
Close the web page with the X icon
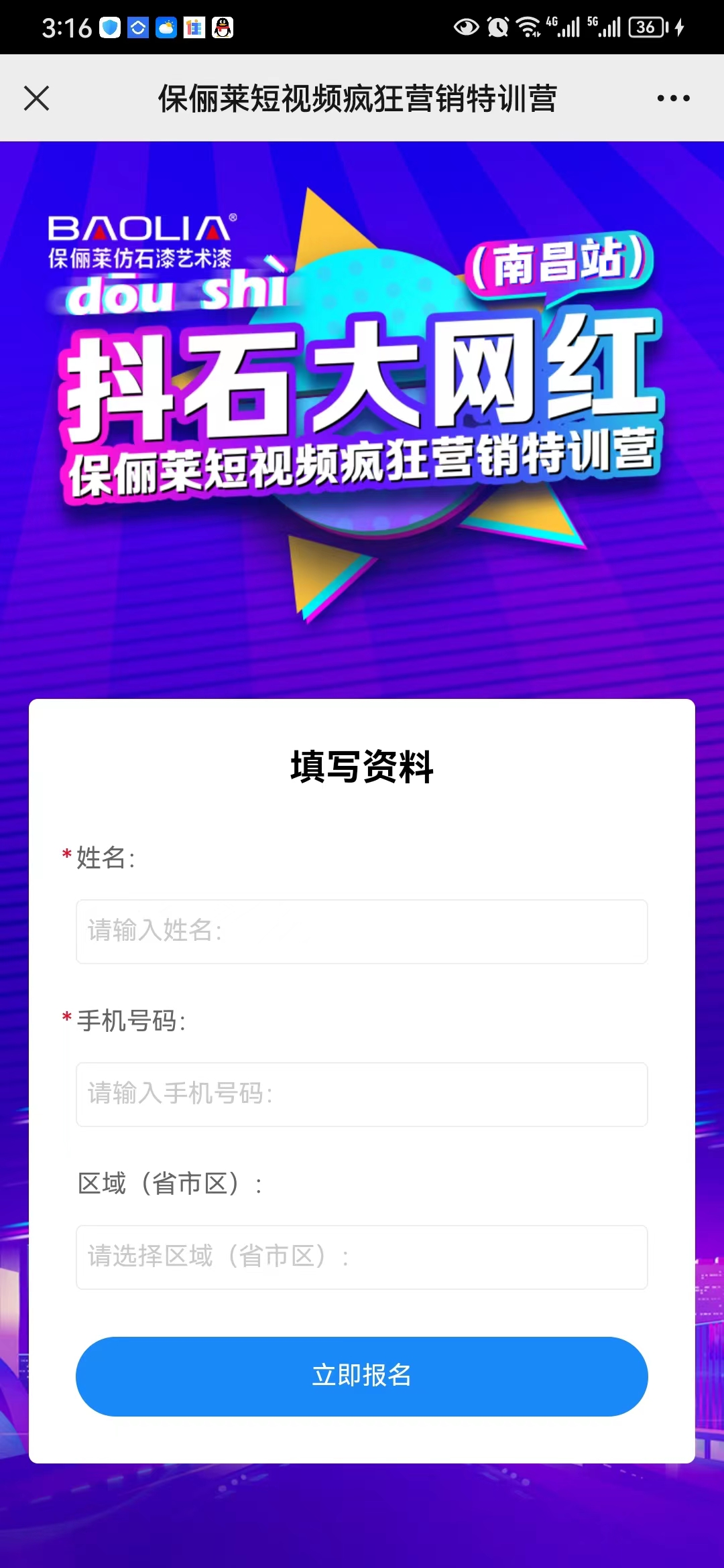(x=37, y=98)
